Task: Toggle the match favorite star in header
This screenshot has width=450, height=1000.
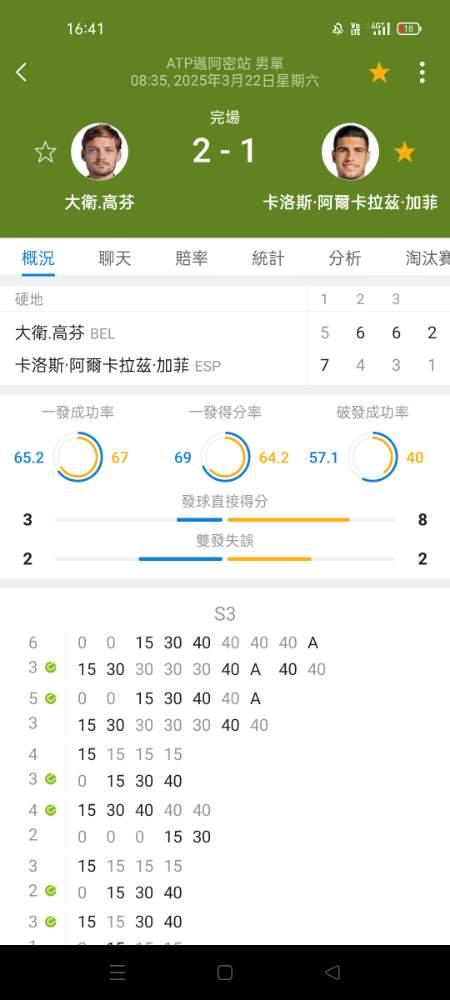Action: tap(379, 73)
